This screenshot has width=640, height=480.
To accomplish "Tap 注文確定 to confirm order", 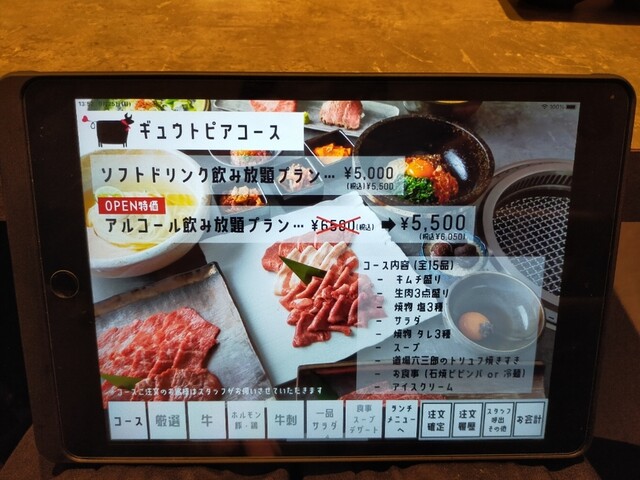I will tap(437, 418).
